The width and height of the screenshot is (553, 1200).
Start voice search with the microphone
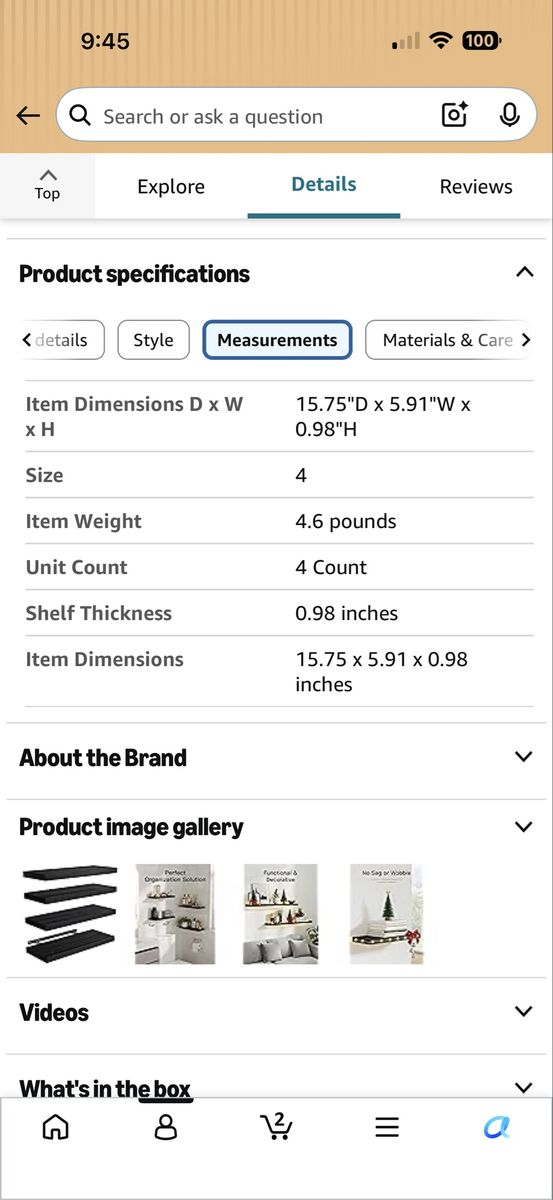pos(510,116)
